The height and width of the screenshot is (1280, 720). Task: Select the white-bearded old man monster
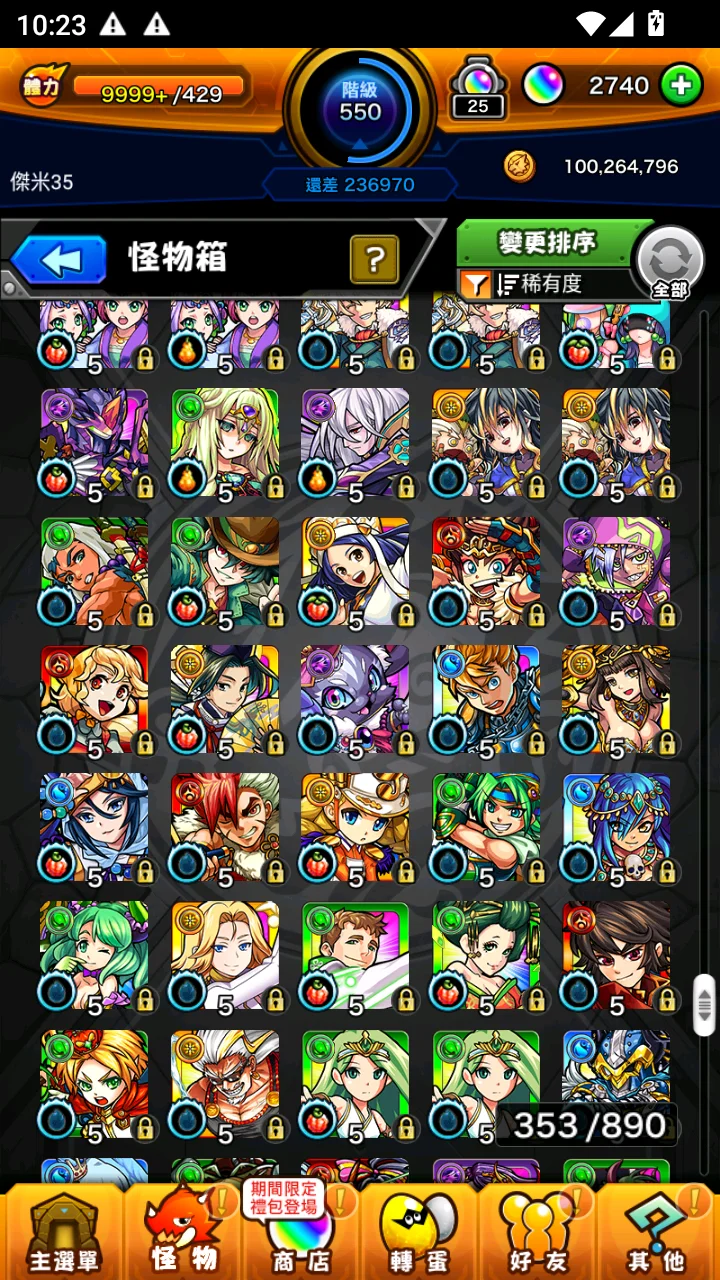[x=224, y=1082]
